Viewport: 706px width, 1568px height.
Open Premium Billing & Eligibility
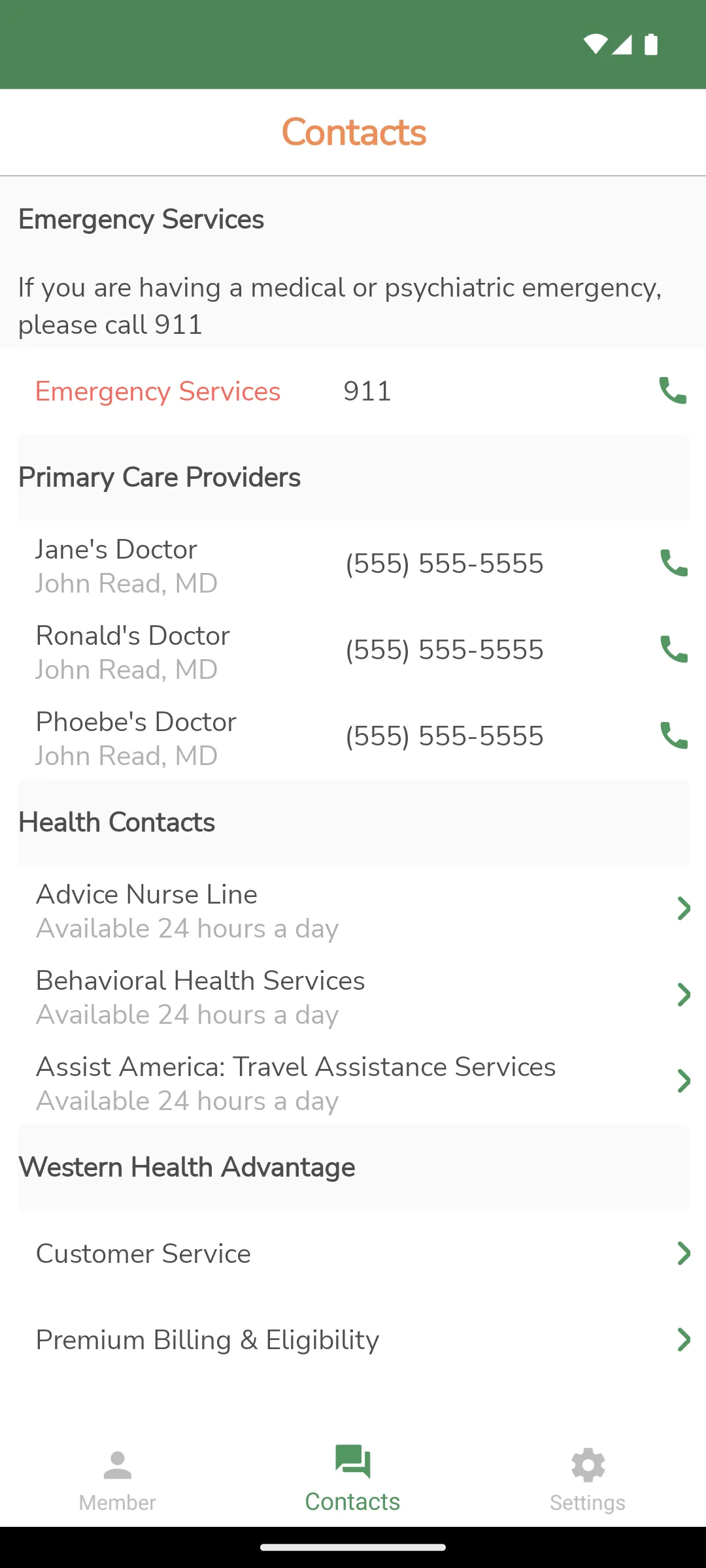click(353, 1340)
